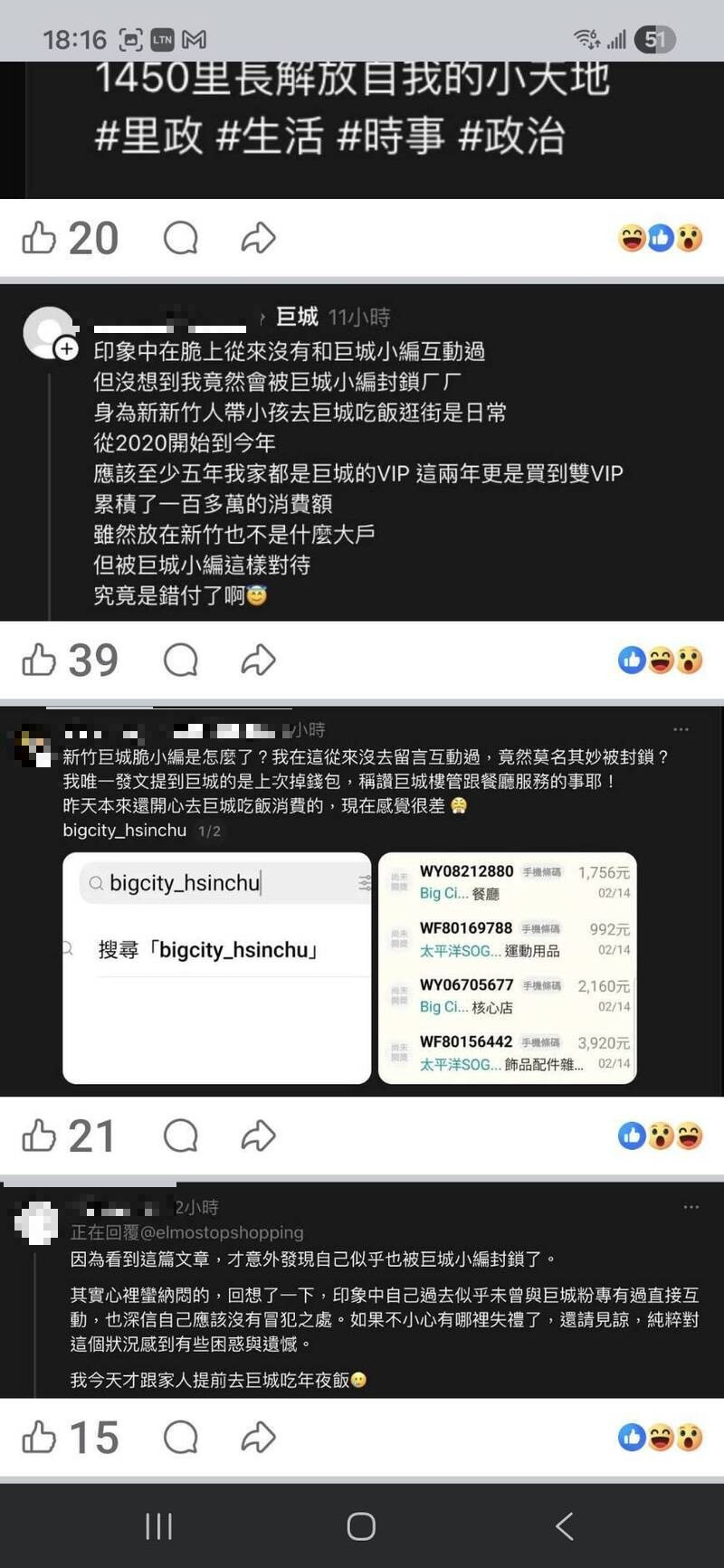This screenshot has height=1568, width=724.
Task: View reactions on the 20-like photo
Action: [660, 238]
